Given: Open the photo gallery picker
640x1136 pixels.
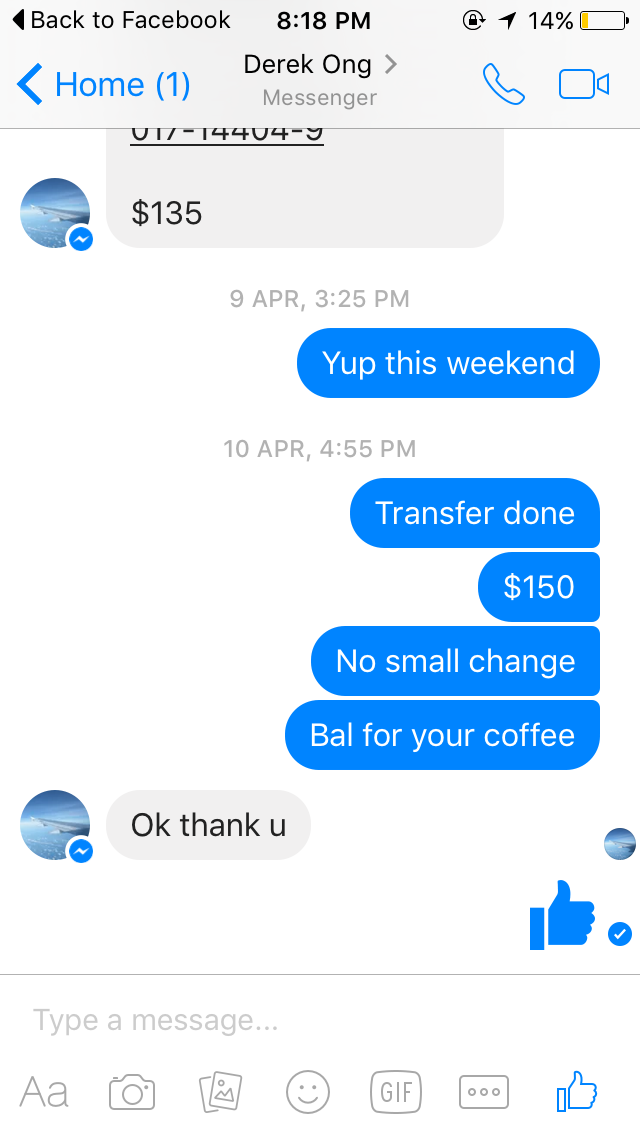Looking at the screenshot, I should point(220,1091).
